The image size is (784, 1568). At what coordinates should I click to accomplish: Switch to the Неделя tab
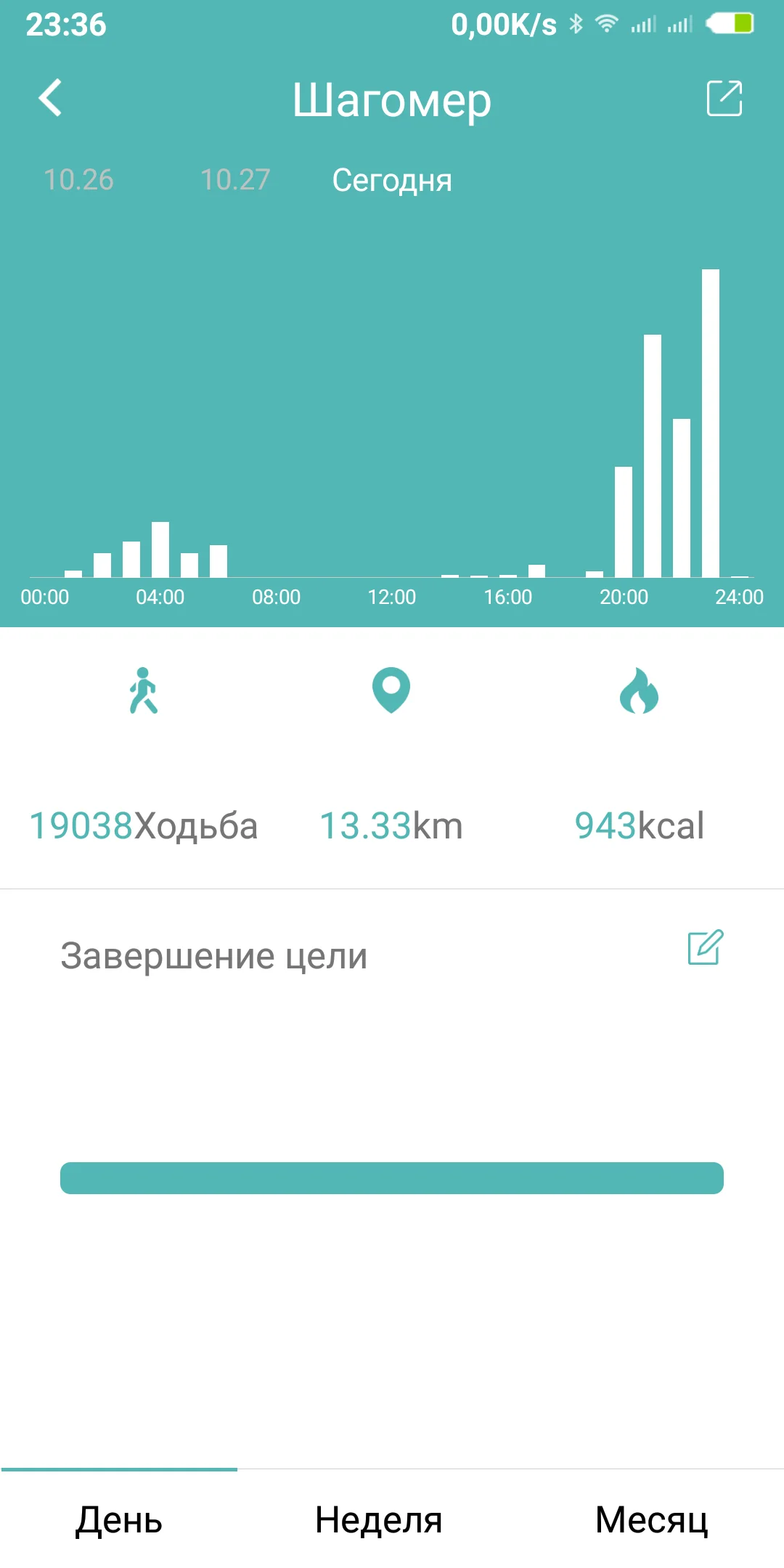coord(378,1519)
